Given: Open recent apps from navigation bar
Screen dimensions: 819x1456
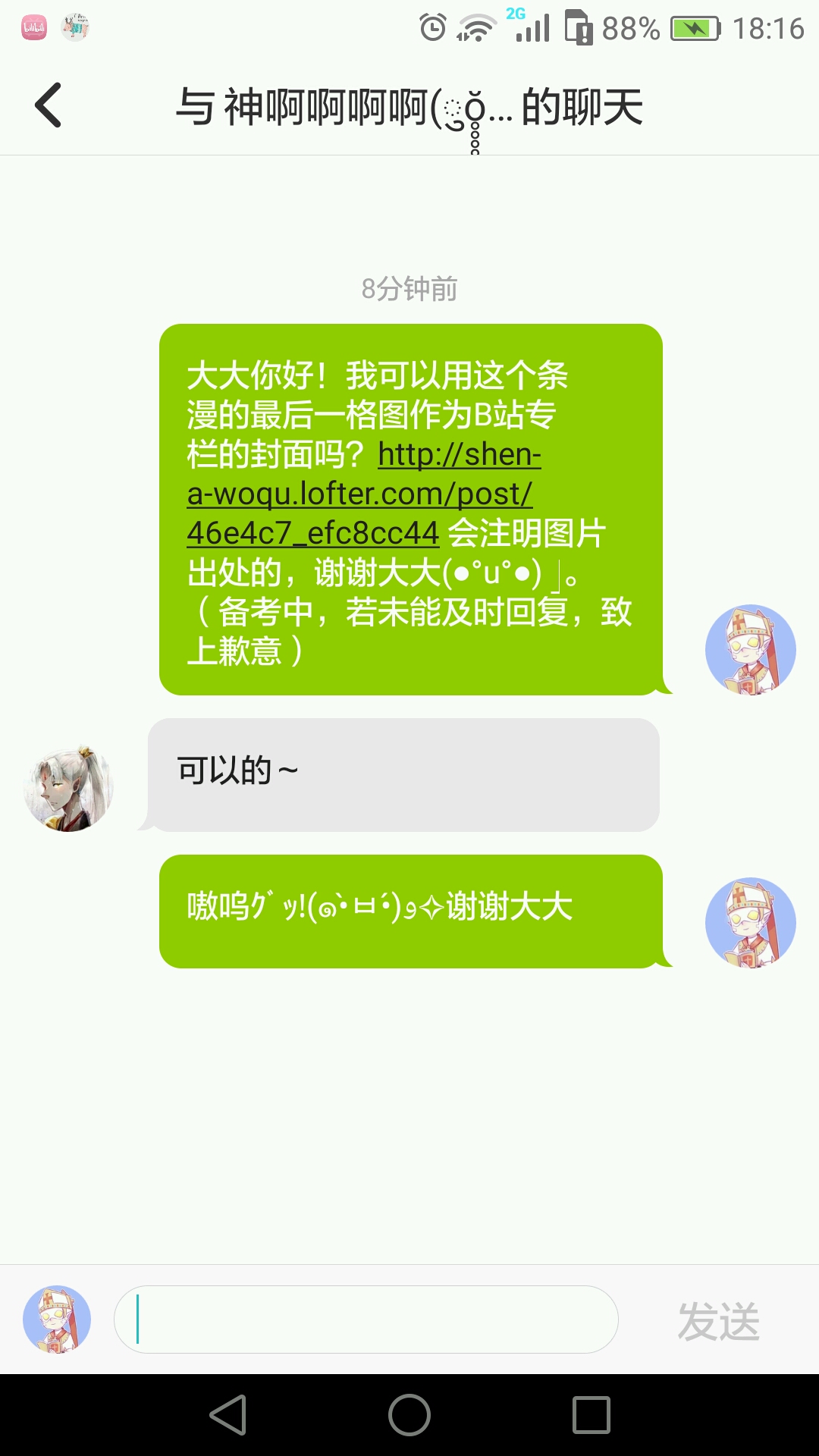Looking at the screenshot, I should (x=591, y=1415).
